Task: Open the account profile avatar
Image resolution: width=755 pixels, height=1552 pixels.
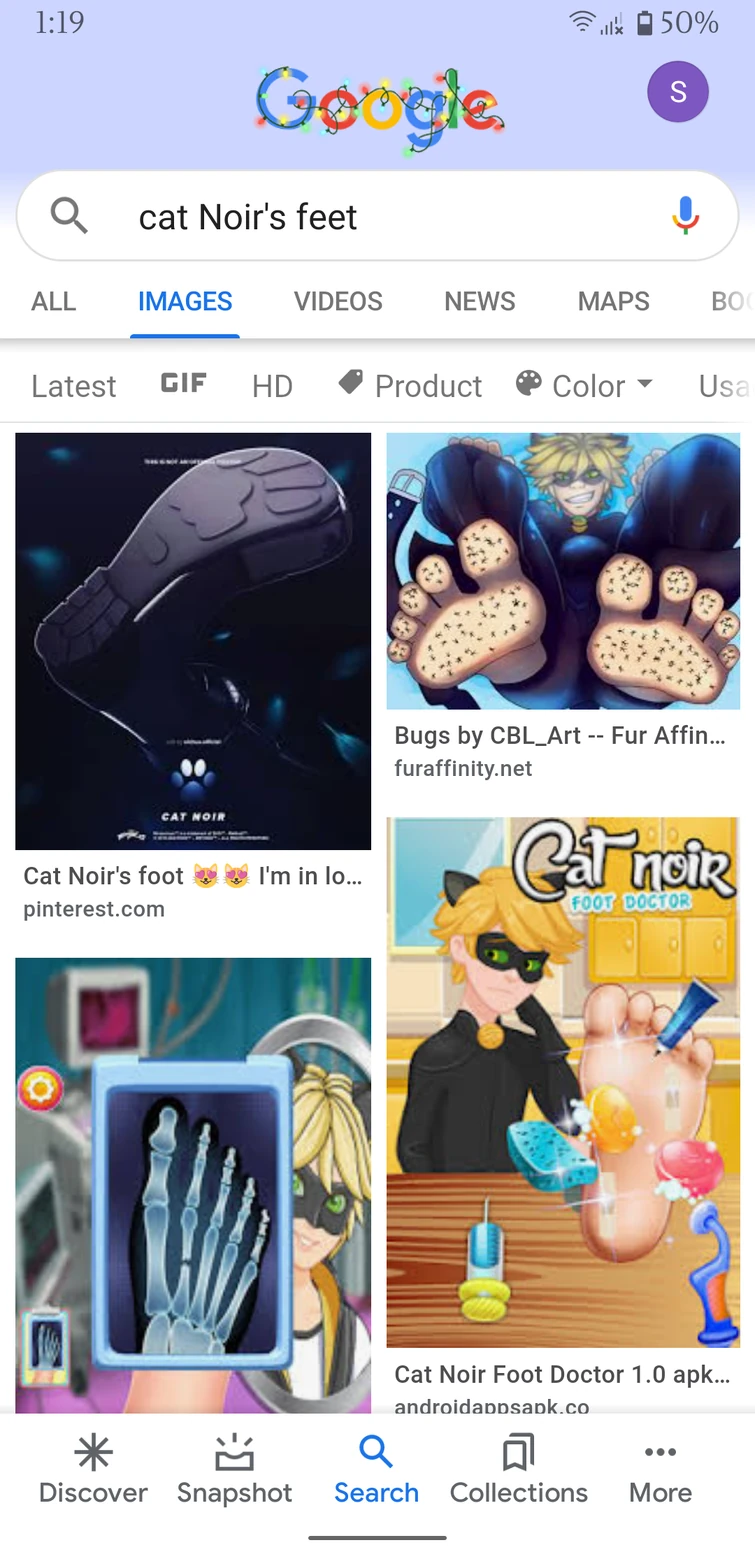Action: (678, 92)
